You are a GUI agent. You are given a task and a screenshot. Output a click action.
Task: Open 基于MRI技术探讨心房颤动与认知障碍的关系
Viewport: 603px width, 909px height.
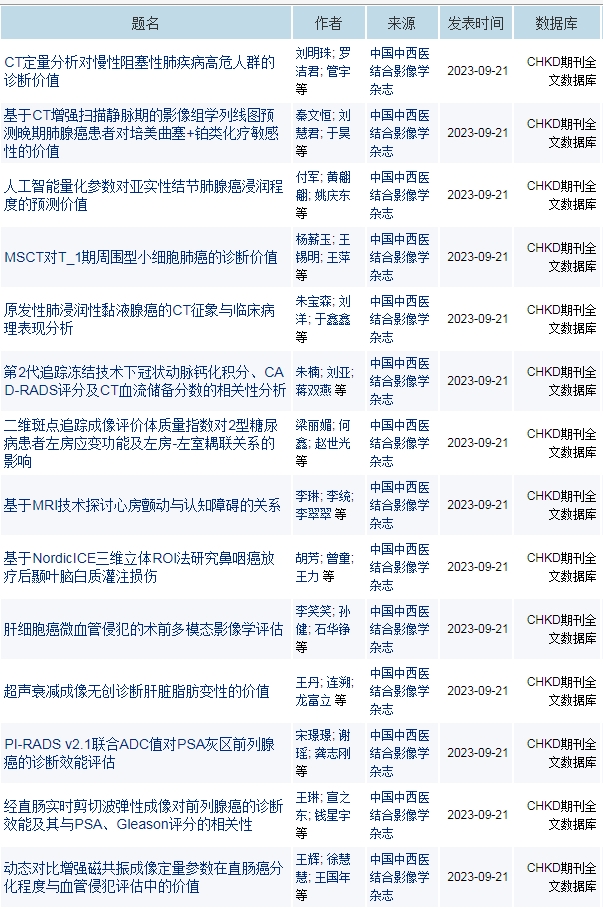click(x=142, y=505)
